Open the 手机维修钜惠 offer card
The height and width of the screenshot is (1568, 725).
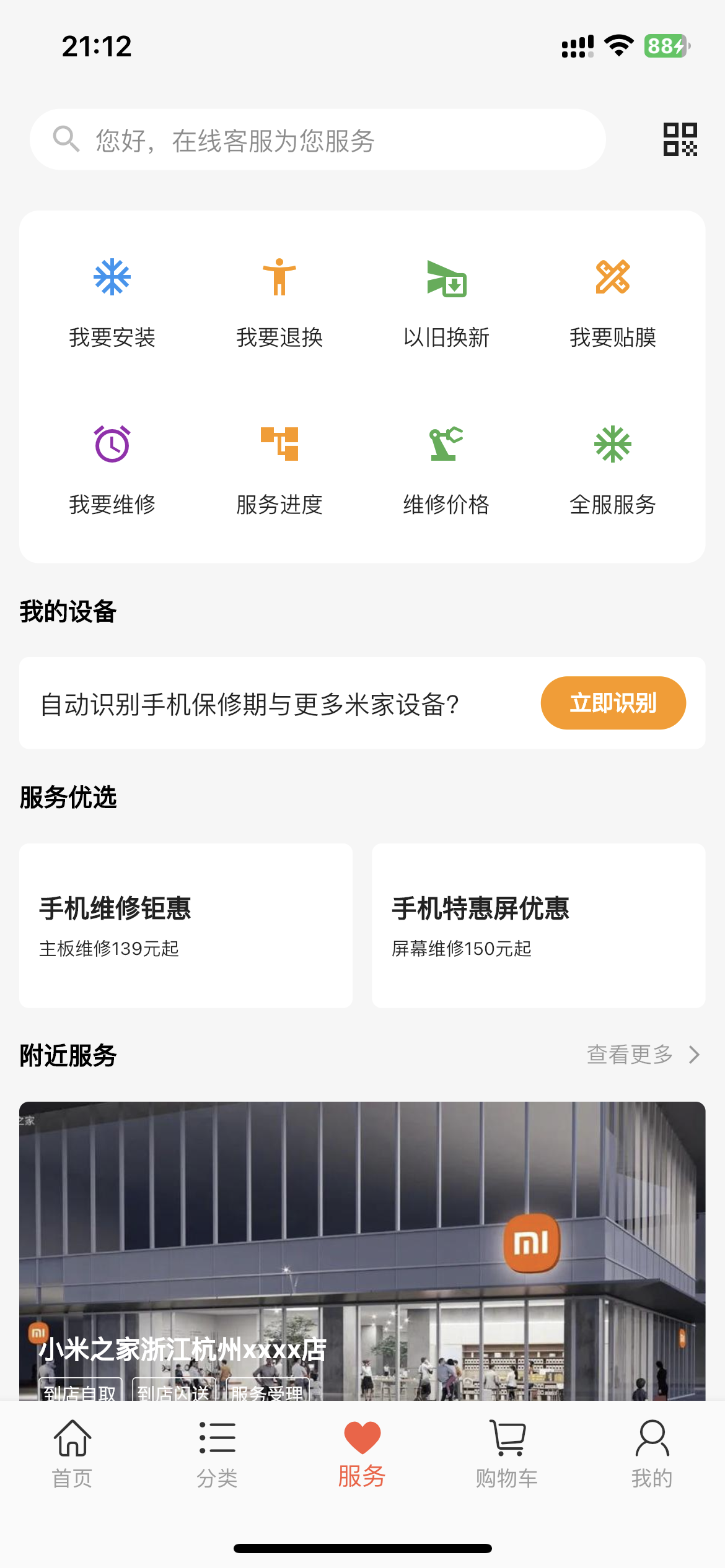coord(186,925)
